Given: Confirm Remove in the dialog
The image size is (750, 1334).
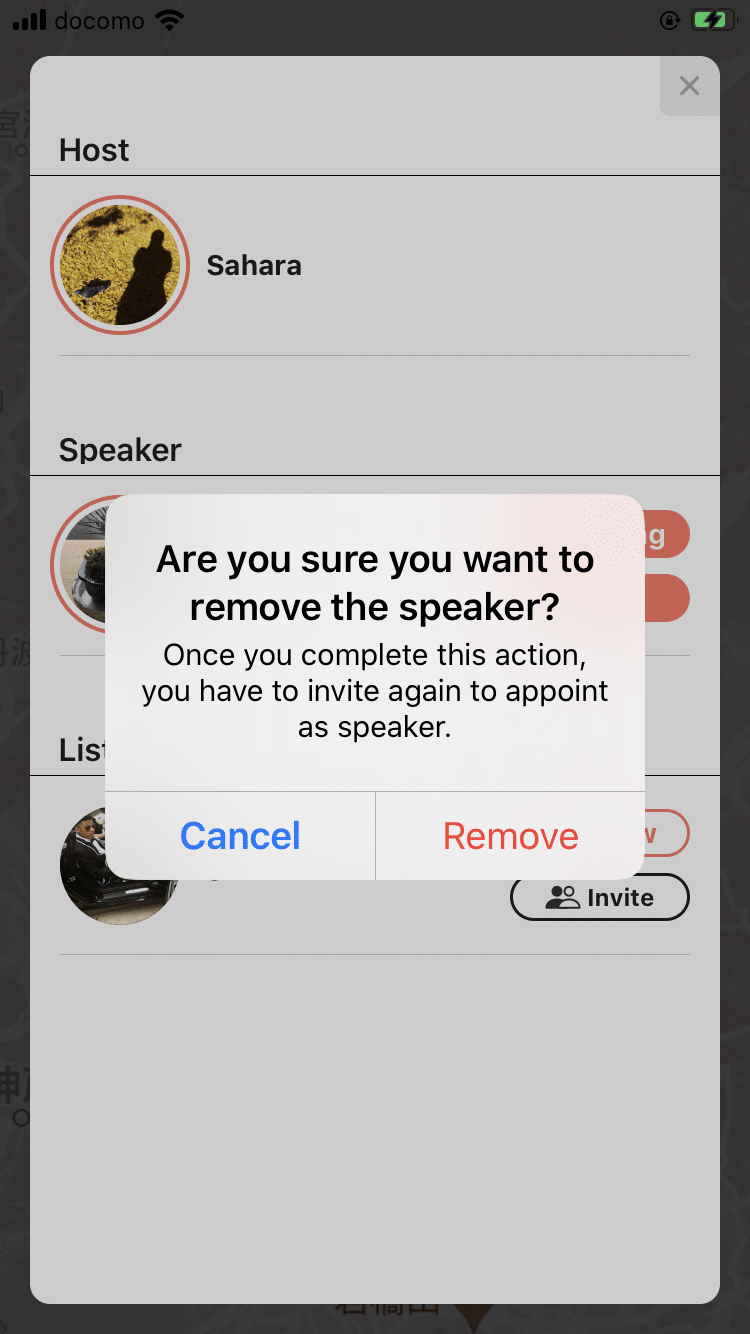Looking at the screenshot, I should 510,836.
